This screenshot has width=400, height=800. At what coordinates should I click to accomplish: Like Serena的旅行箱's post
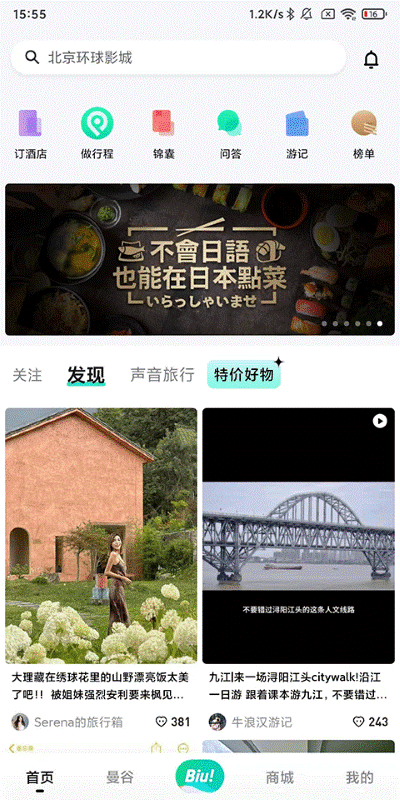coord(172,721)
